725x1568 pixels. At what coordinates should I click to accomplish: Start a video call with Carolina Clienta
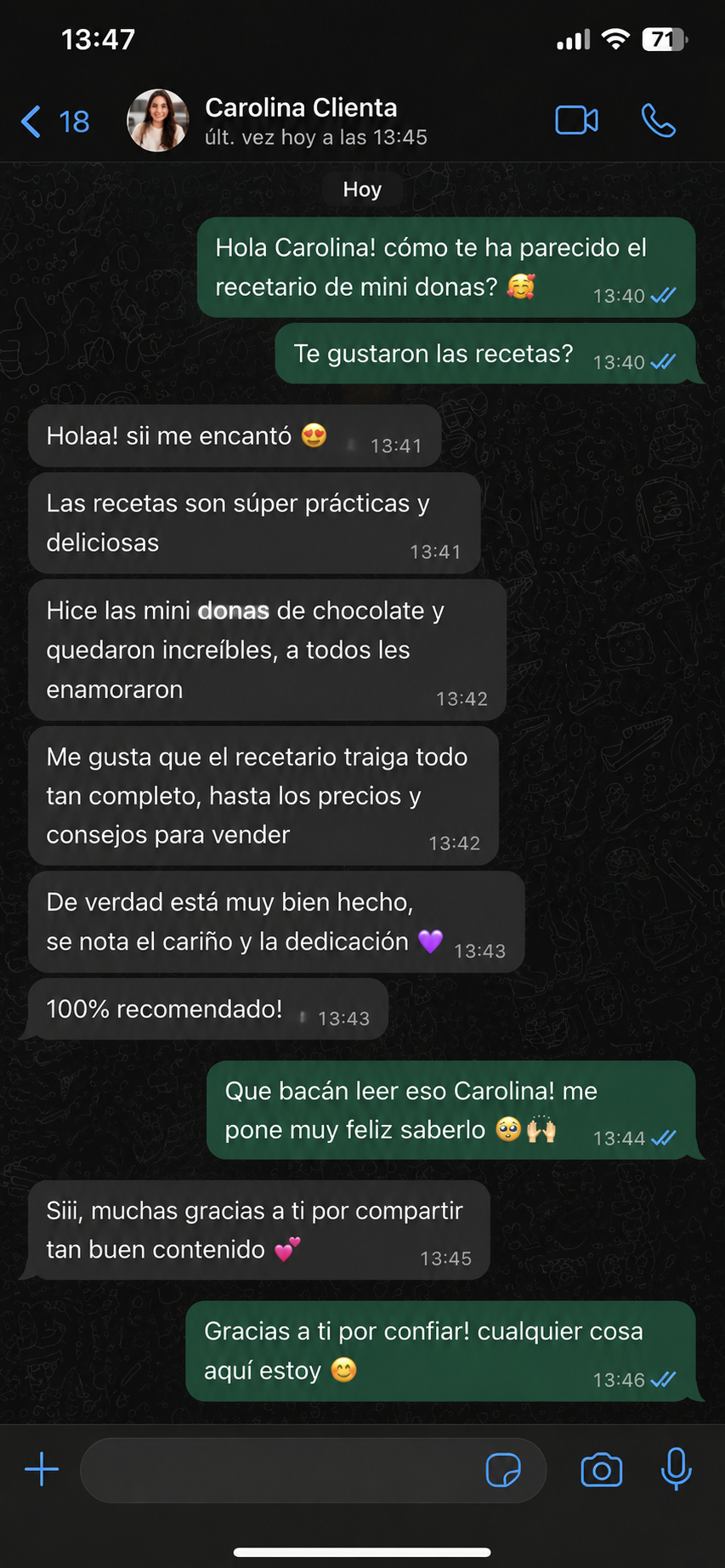point(576,121)
